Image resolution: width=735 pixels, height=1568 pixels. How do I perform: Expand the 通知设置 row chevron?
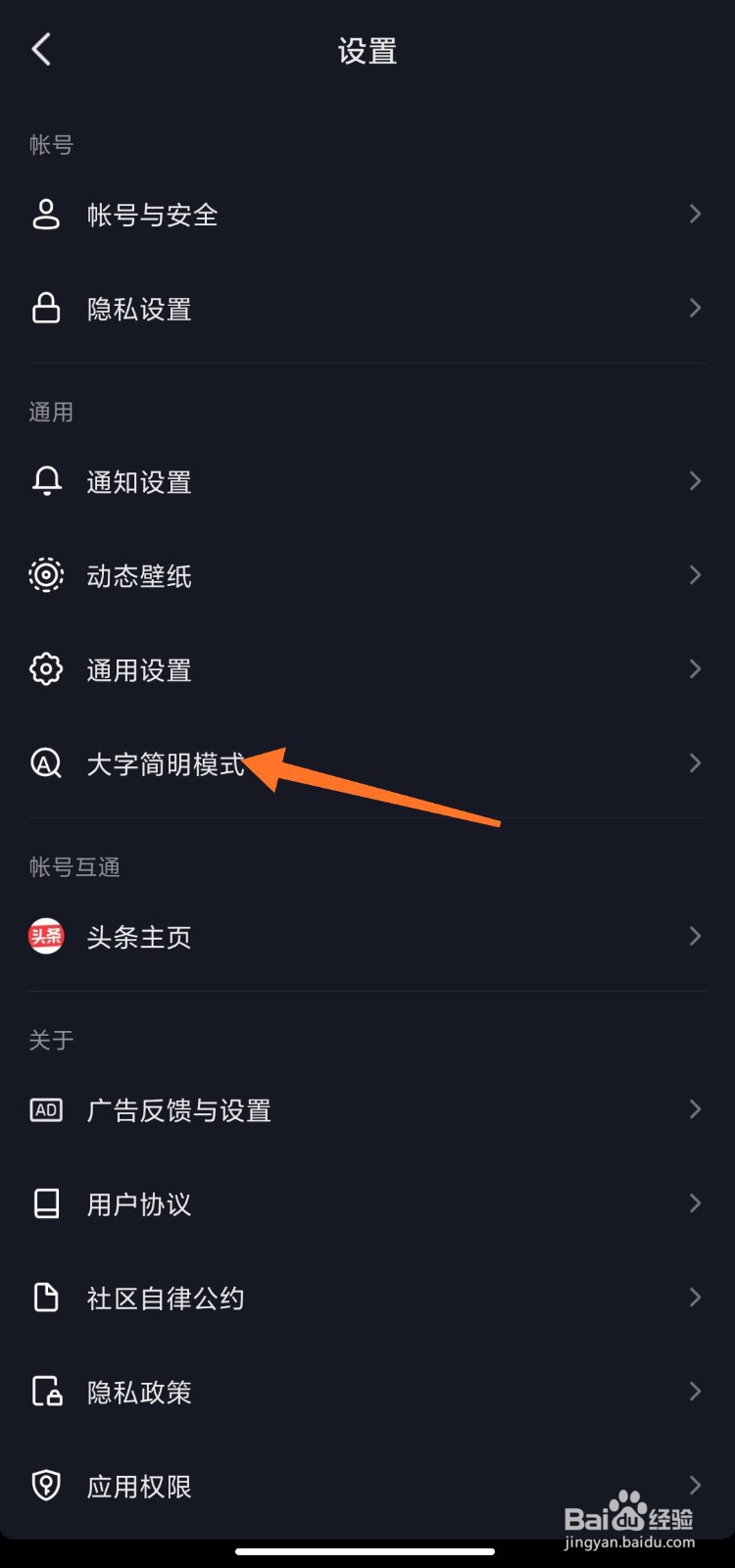(x=695, y=481)
